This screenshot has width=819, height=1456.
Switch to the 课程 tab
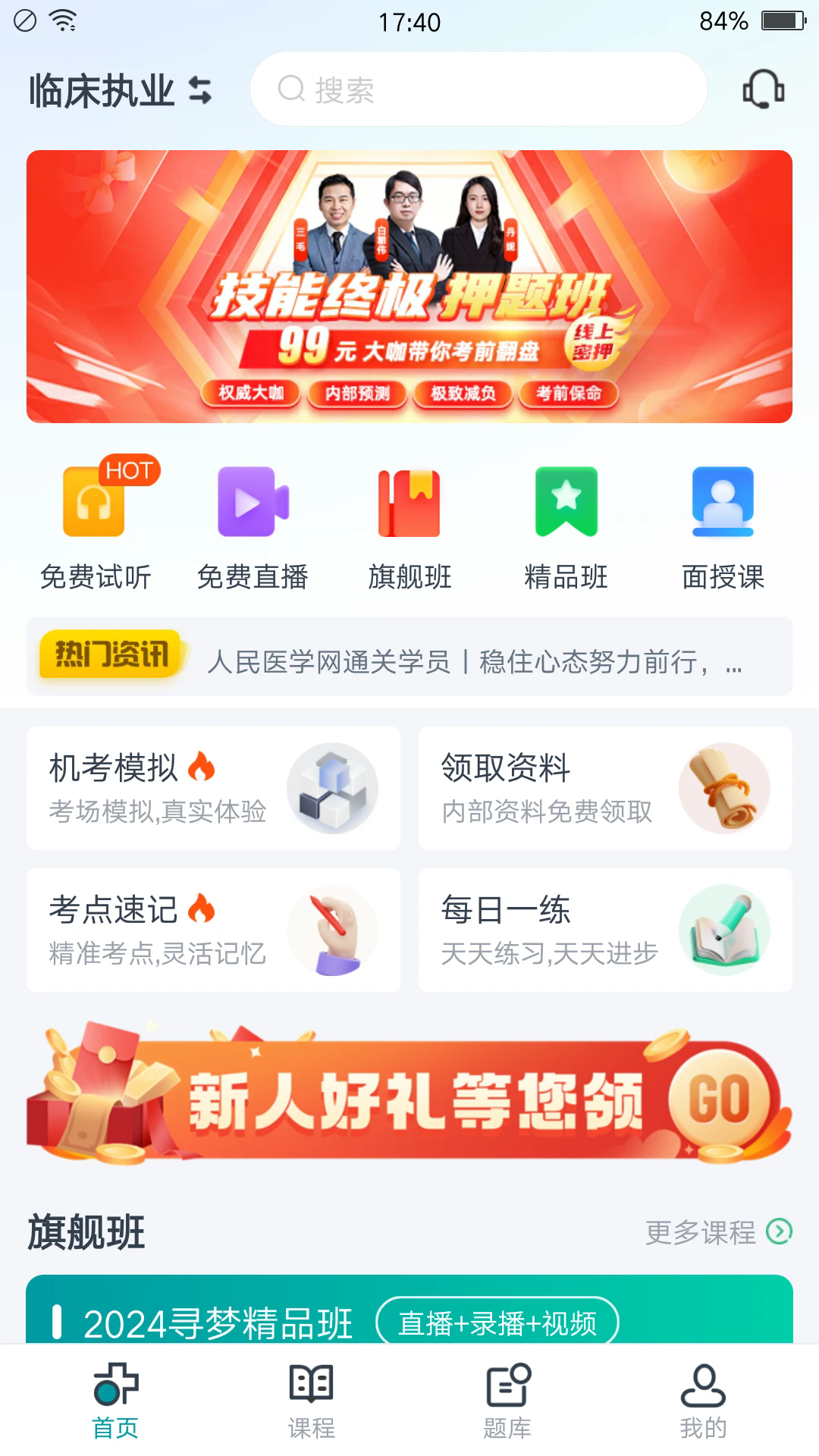(x=311, y=1401)
